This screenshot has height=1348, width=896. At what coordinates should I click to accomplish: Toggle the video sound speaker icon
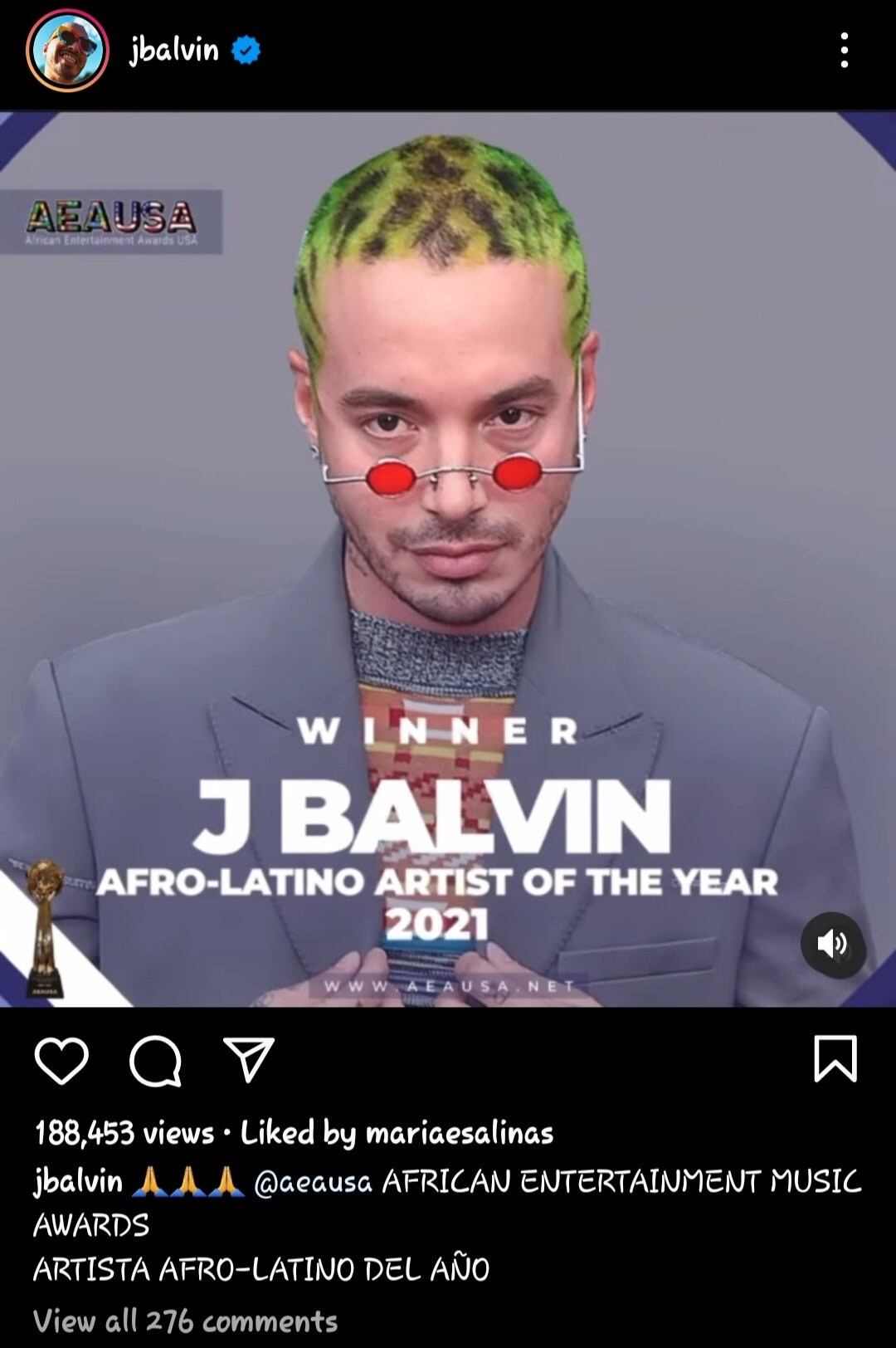[x=832, y=944]
